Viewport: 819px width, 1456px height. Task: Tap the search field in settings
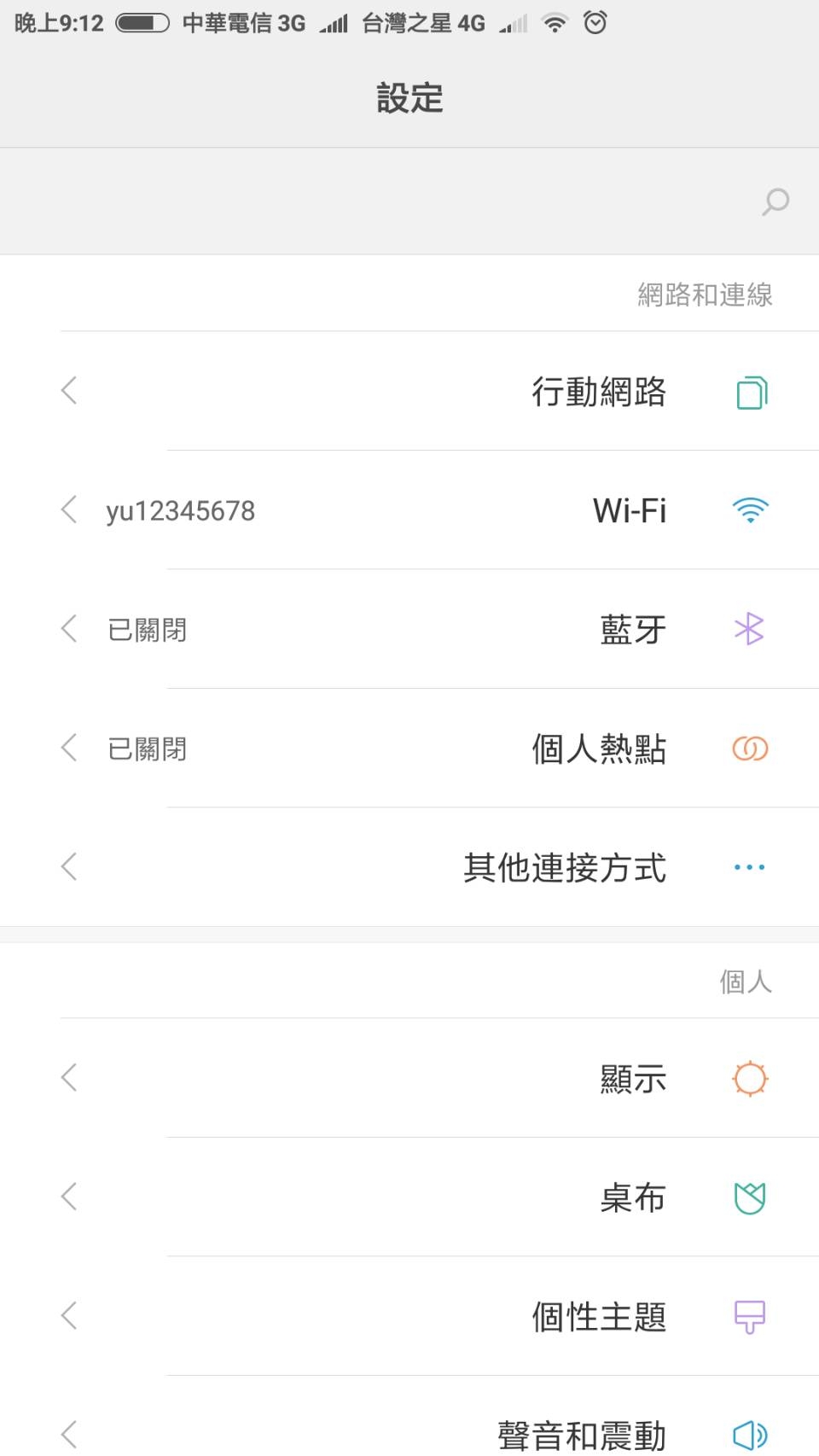pos(409,201)
